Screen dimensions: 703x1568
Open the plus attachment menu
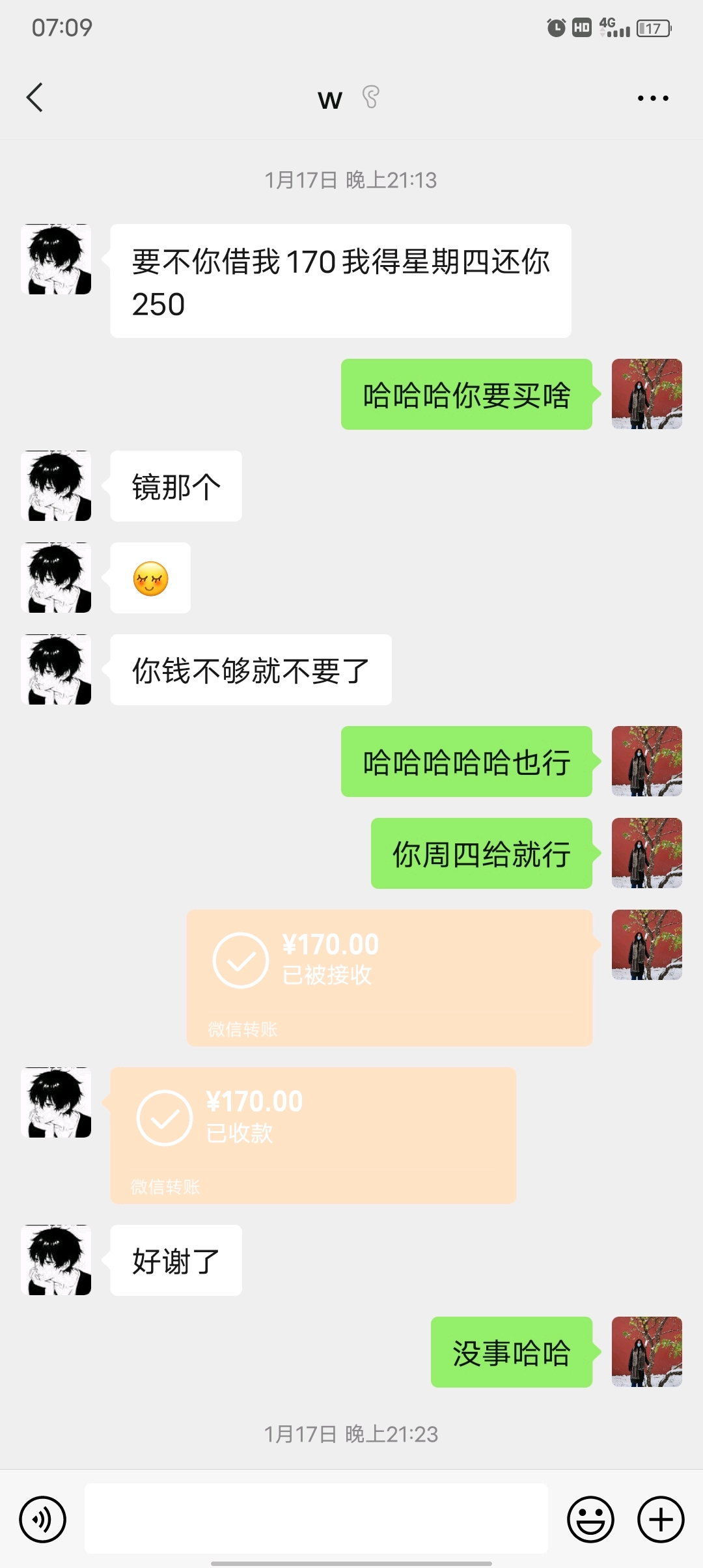(x=661, y=1520)
